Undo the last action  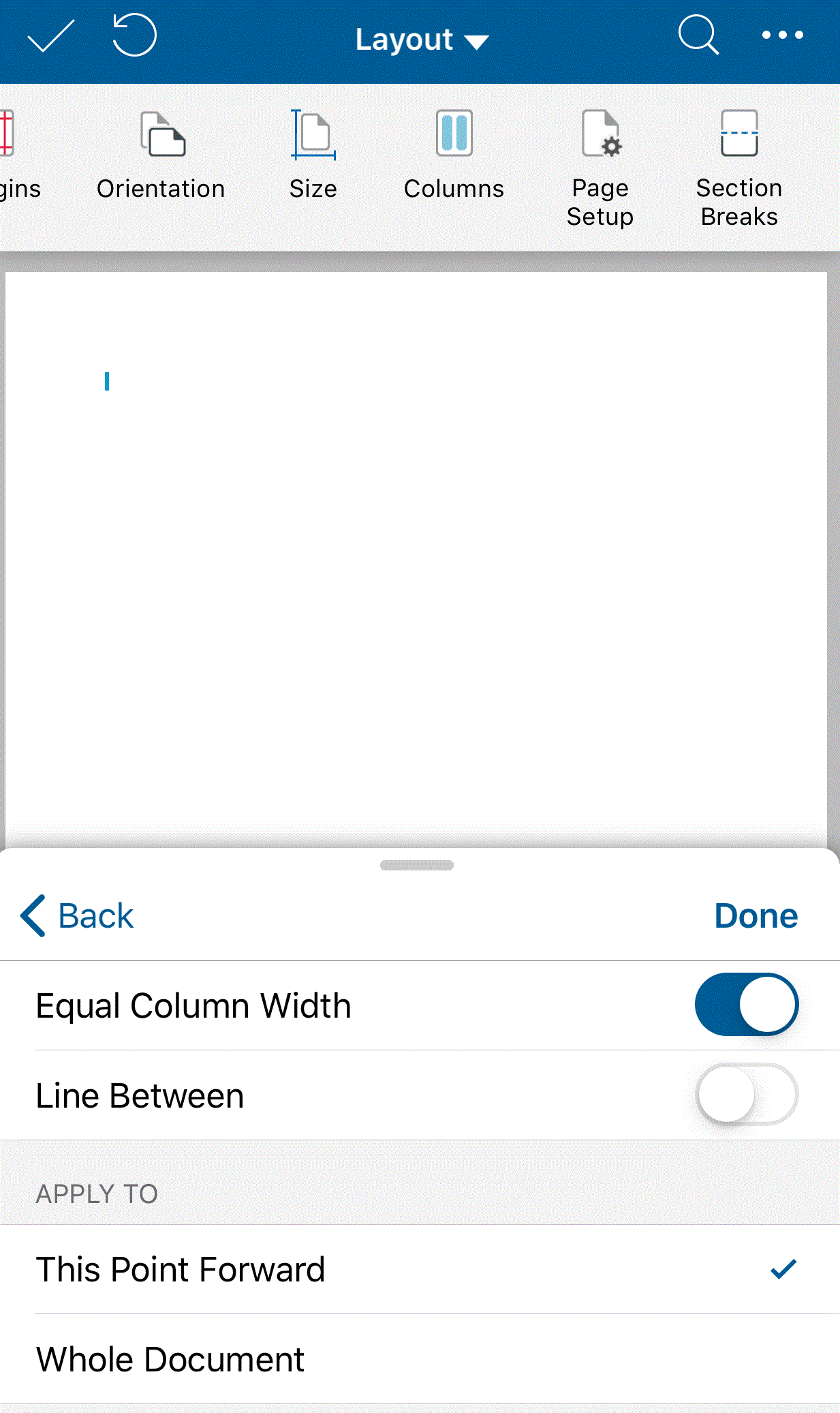[x=134, y=35]
